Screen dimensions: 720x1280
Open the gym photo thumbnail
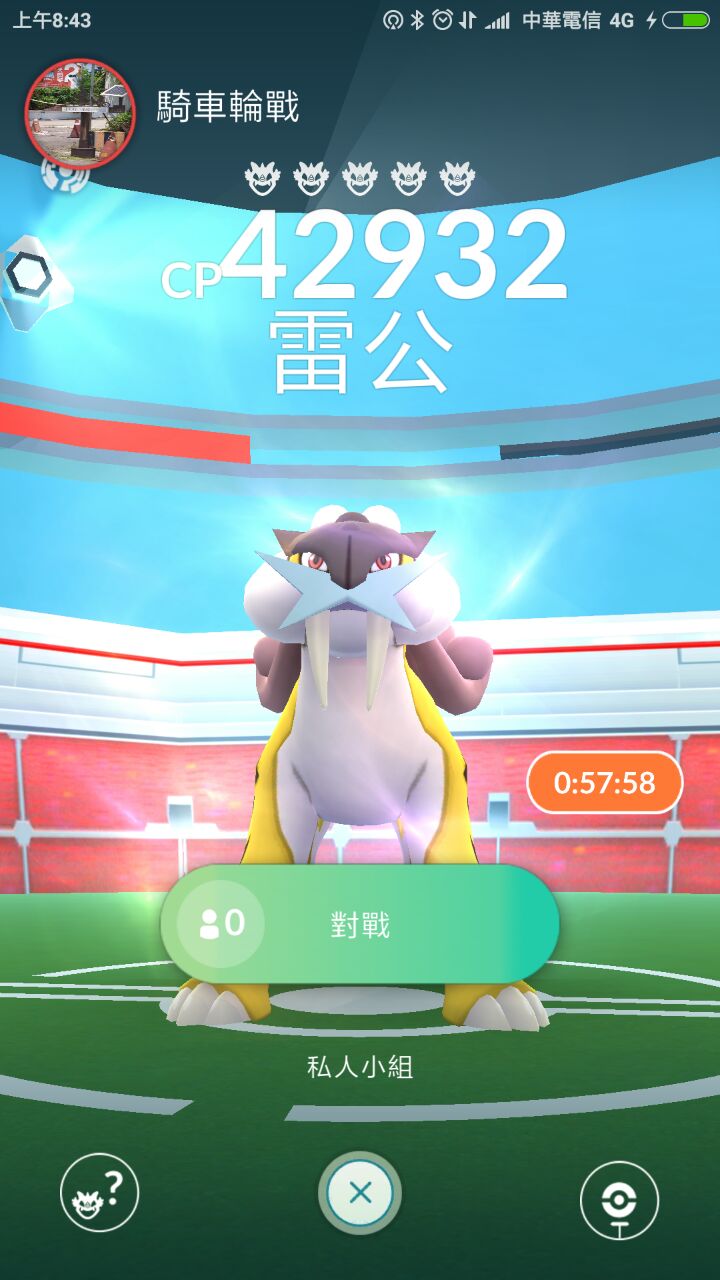[x=79, y=110]
